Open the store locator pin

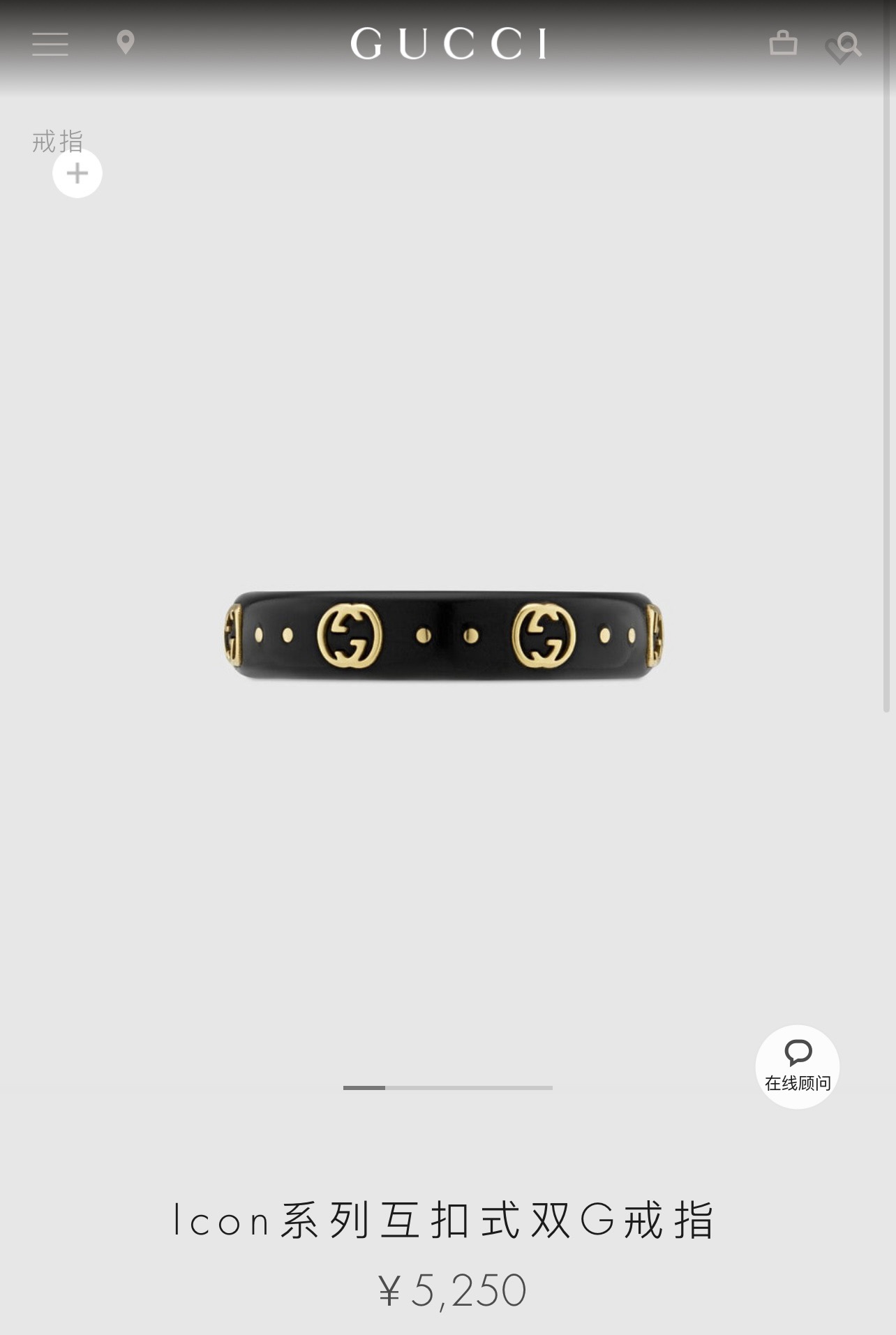coord(126,43)
